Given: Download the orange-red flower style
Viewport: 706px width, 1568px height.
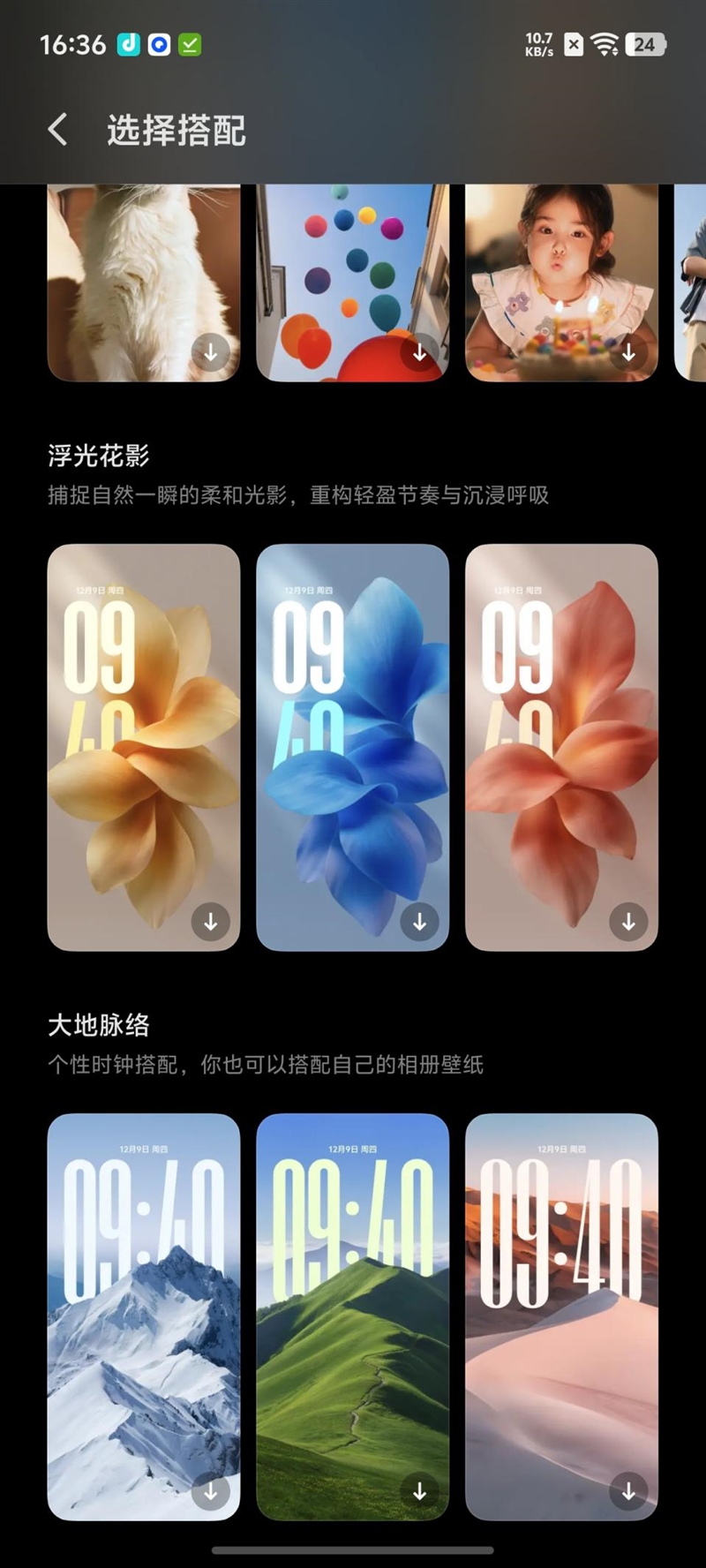Looking at the screenshot, I should click(x=628, y=922).
